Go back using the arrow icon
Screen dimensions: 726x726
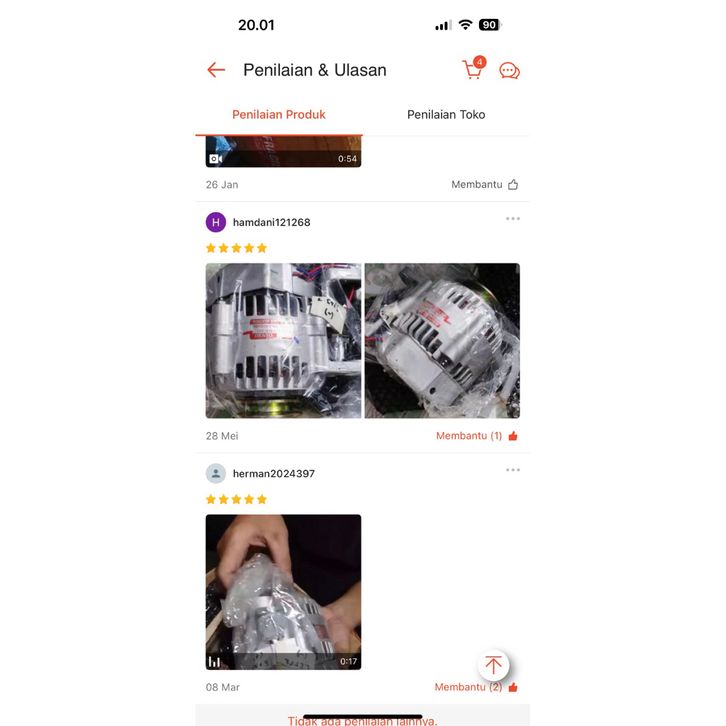(x=216, y=70)
